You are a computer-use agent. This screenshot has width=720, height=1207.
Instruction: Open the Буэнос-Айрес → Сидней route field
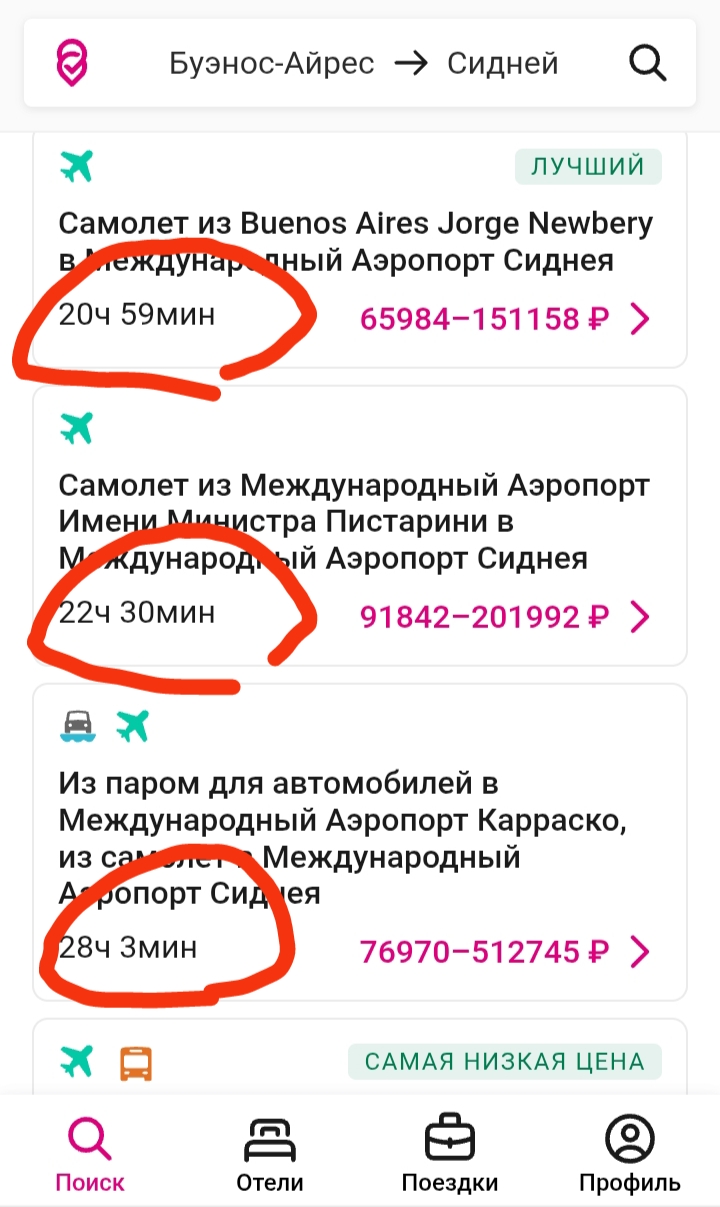click(363, 64)
